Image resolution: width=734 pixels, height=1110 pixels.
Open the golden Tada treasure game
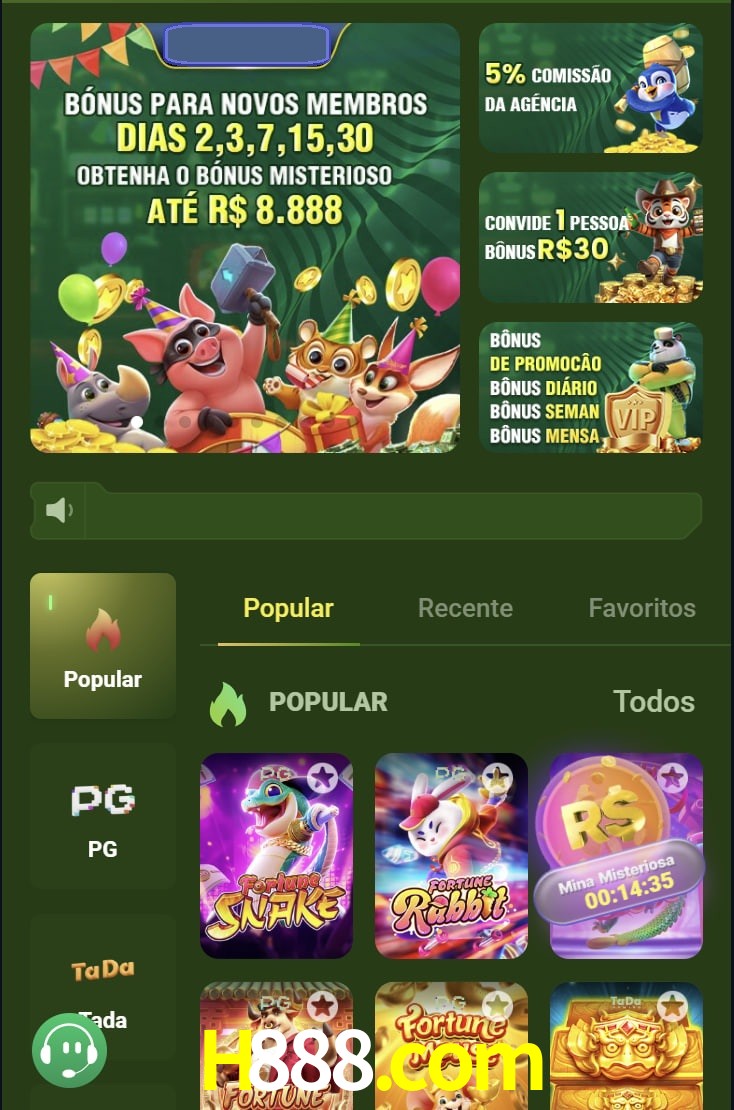point(625,1050)
